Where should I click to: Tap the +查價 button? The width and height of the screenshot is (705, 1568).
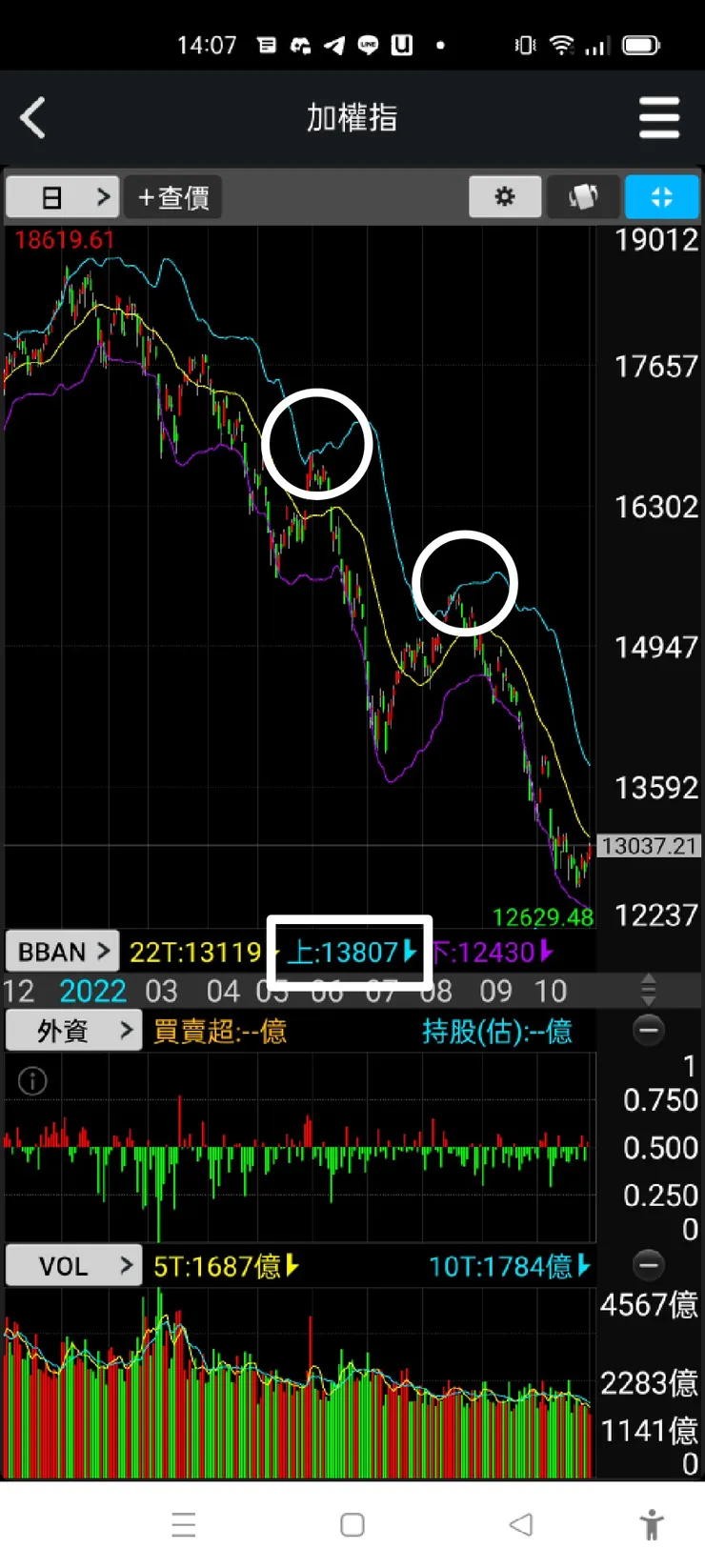(173, 197)
